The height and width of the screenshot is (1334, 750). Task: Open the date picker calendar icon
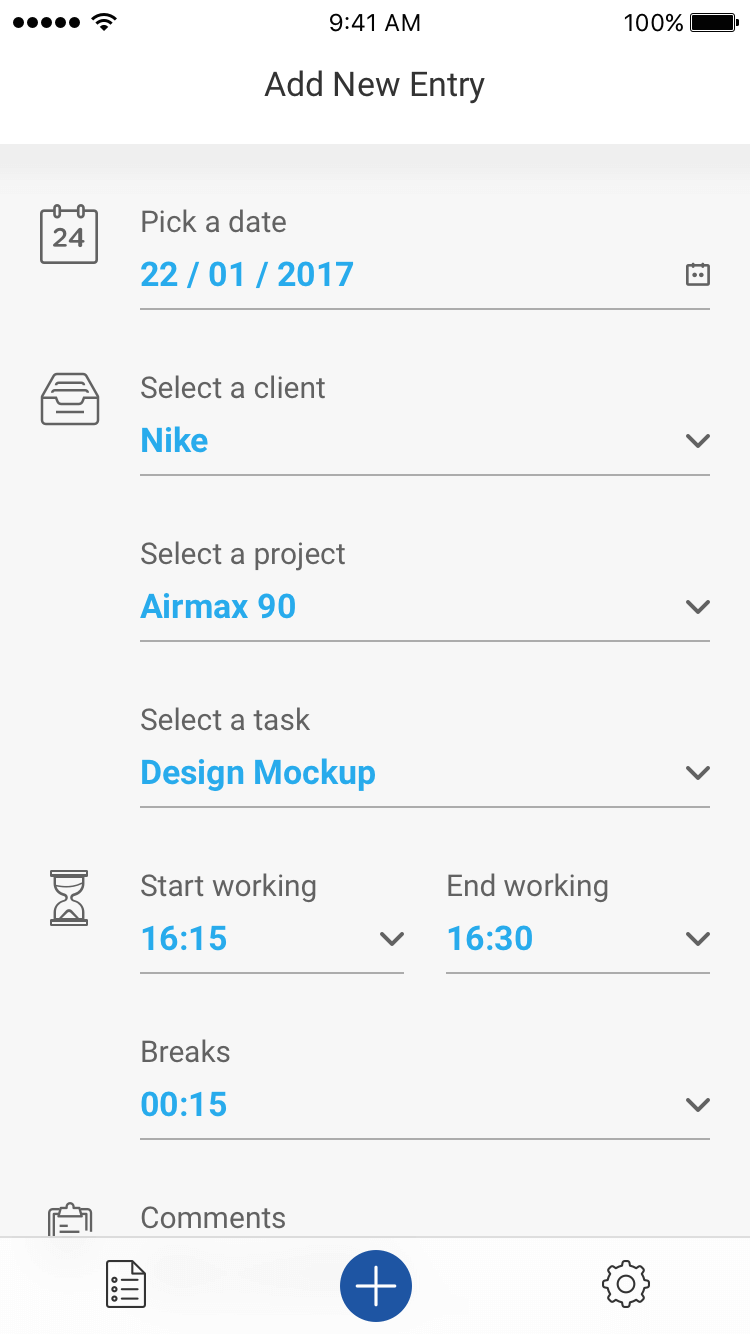[x=697, y=274]
